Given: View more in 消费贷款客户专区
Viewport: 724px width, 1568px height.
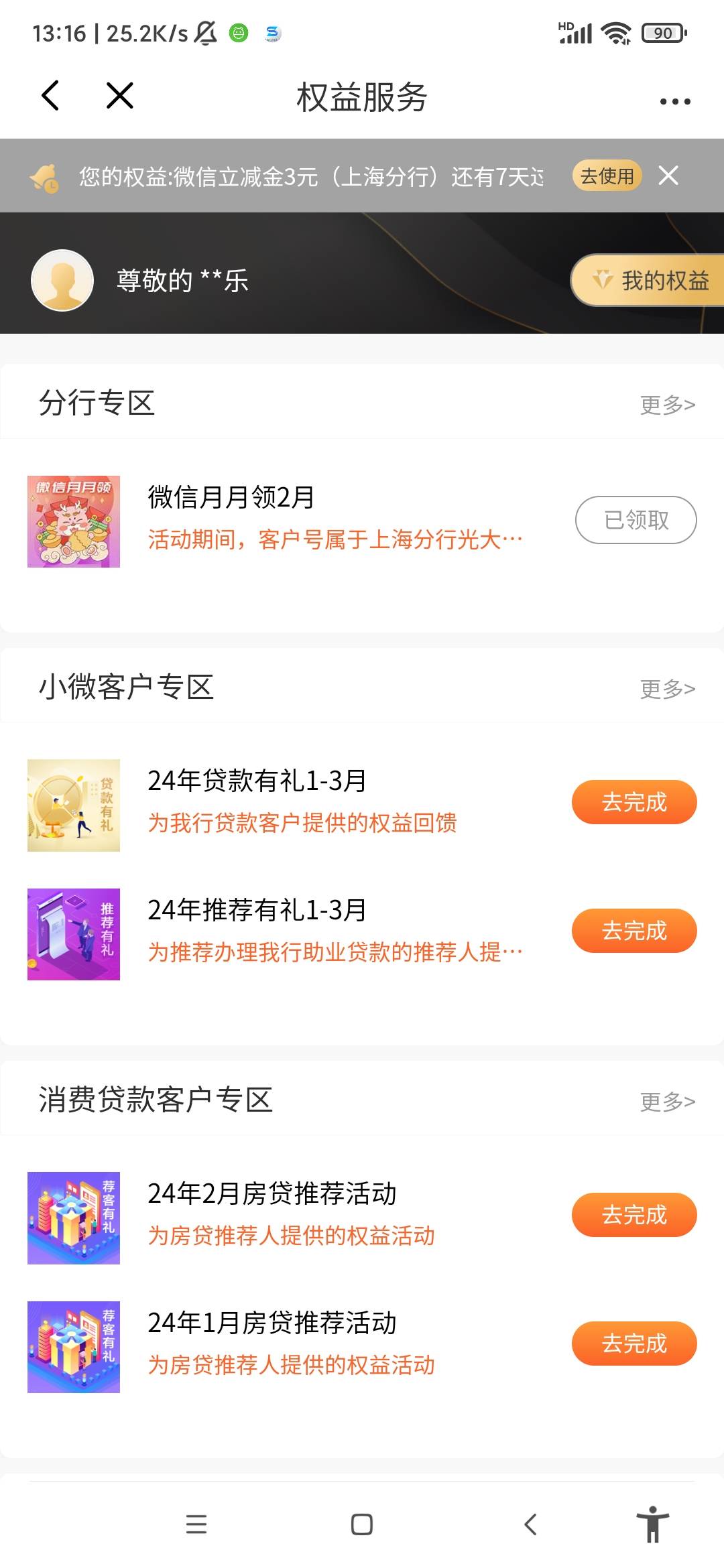Looking at the screenshot, I should [667, 1102].
